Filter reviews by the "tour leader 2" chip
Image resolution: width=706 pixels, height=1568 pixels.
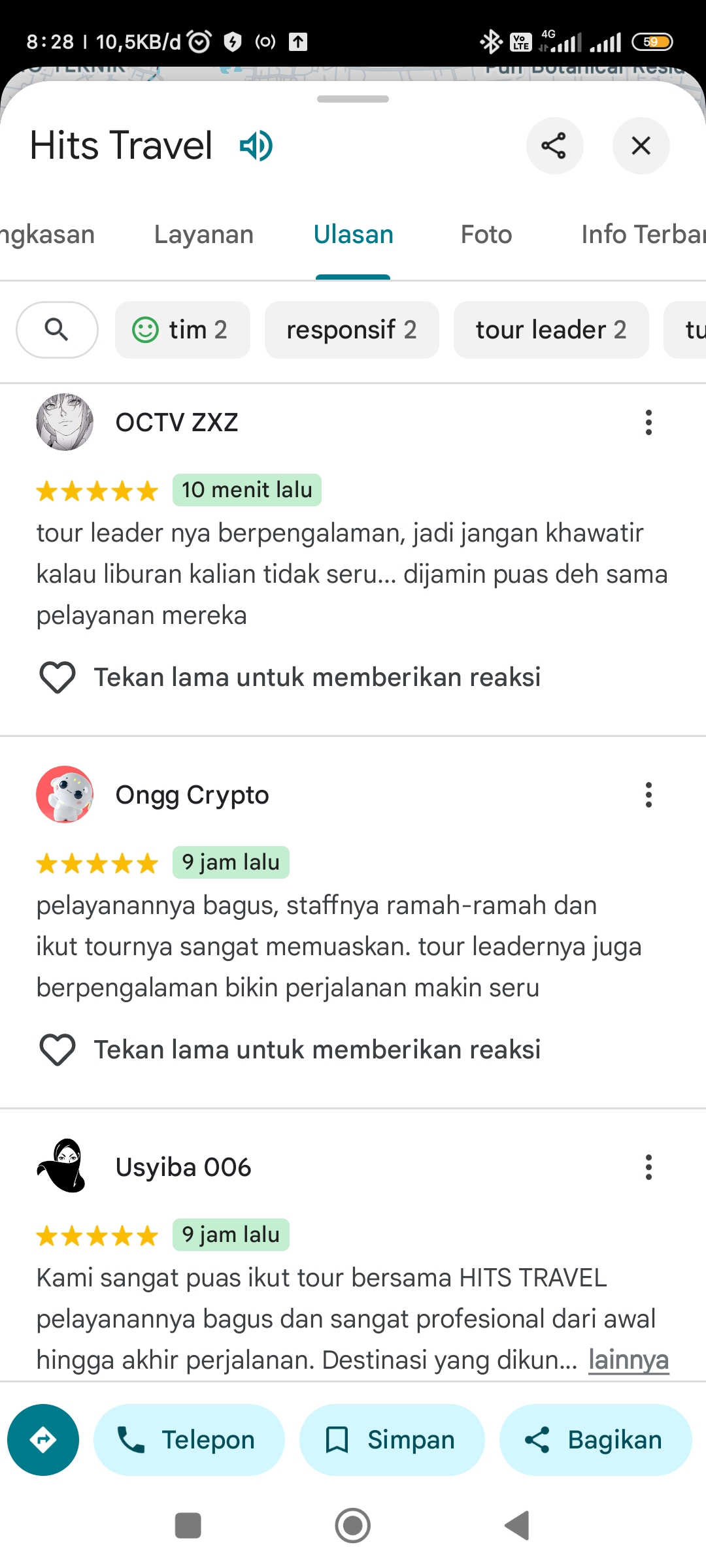click(551, 330)
